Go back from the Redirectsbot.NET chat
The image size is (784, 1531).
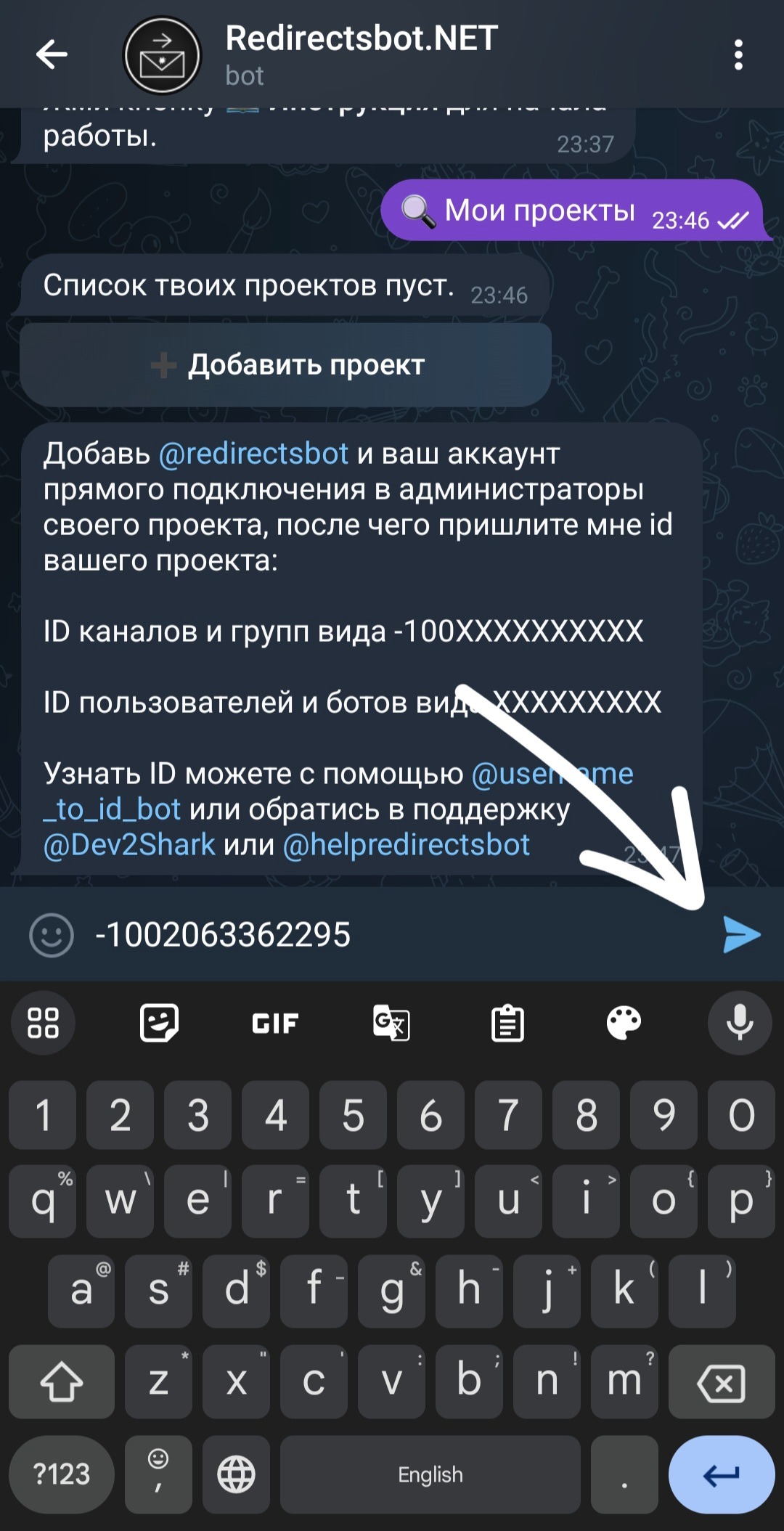tap(52, 54)
